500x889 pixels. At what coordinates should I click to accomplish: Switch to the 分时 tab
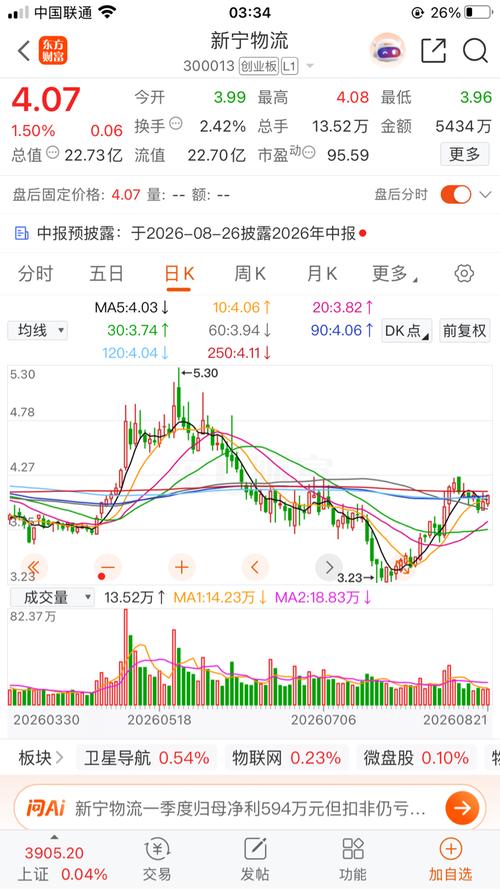pyautogui.click(x=35, y=274)
